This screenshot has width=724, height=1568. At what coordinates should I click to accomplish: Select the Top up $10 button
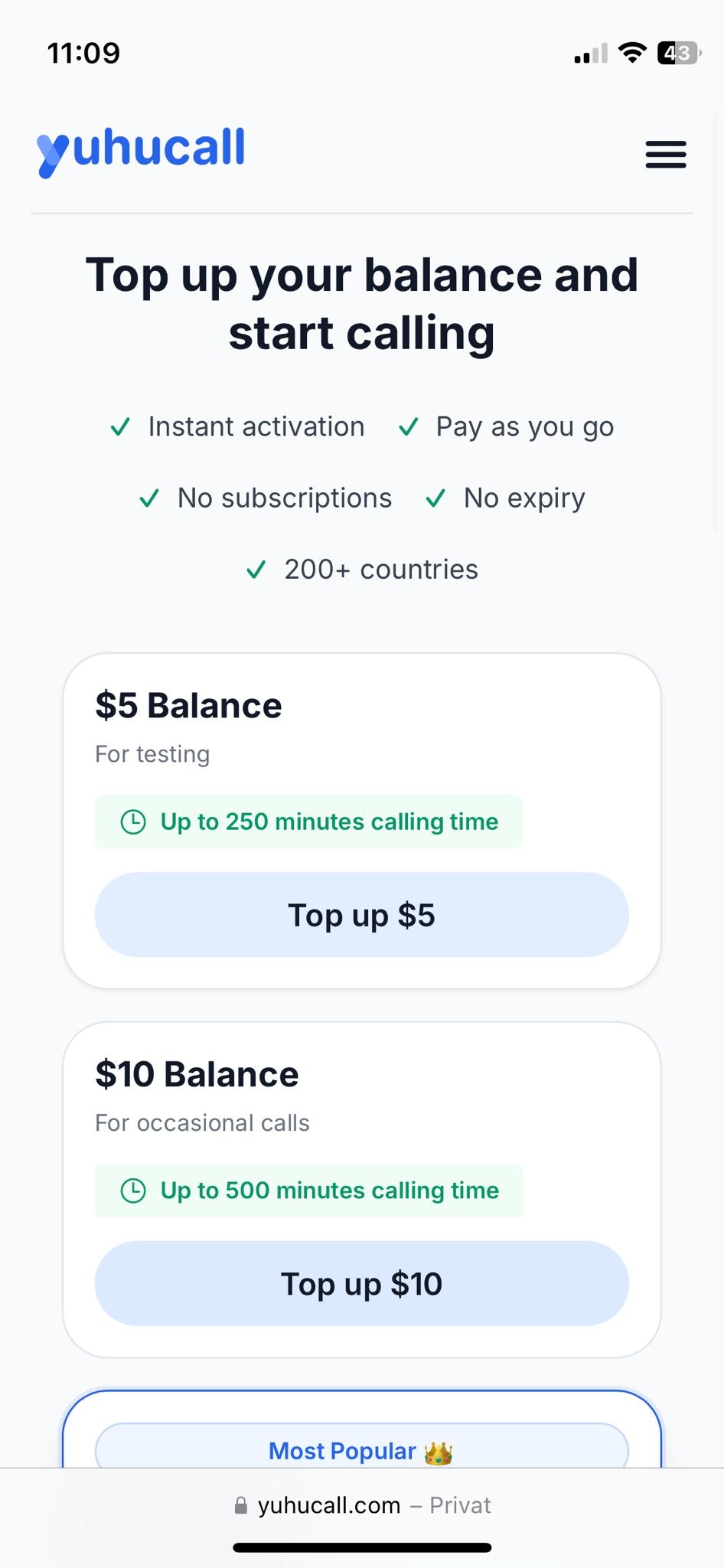pos(361,1284)
